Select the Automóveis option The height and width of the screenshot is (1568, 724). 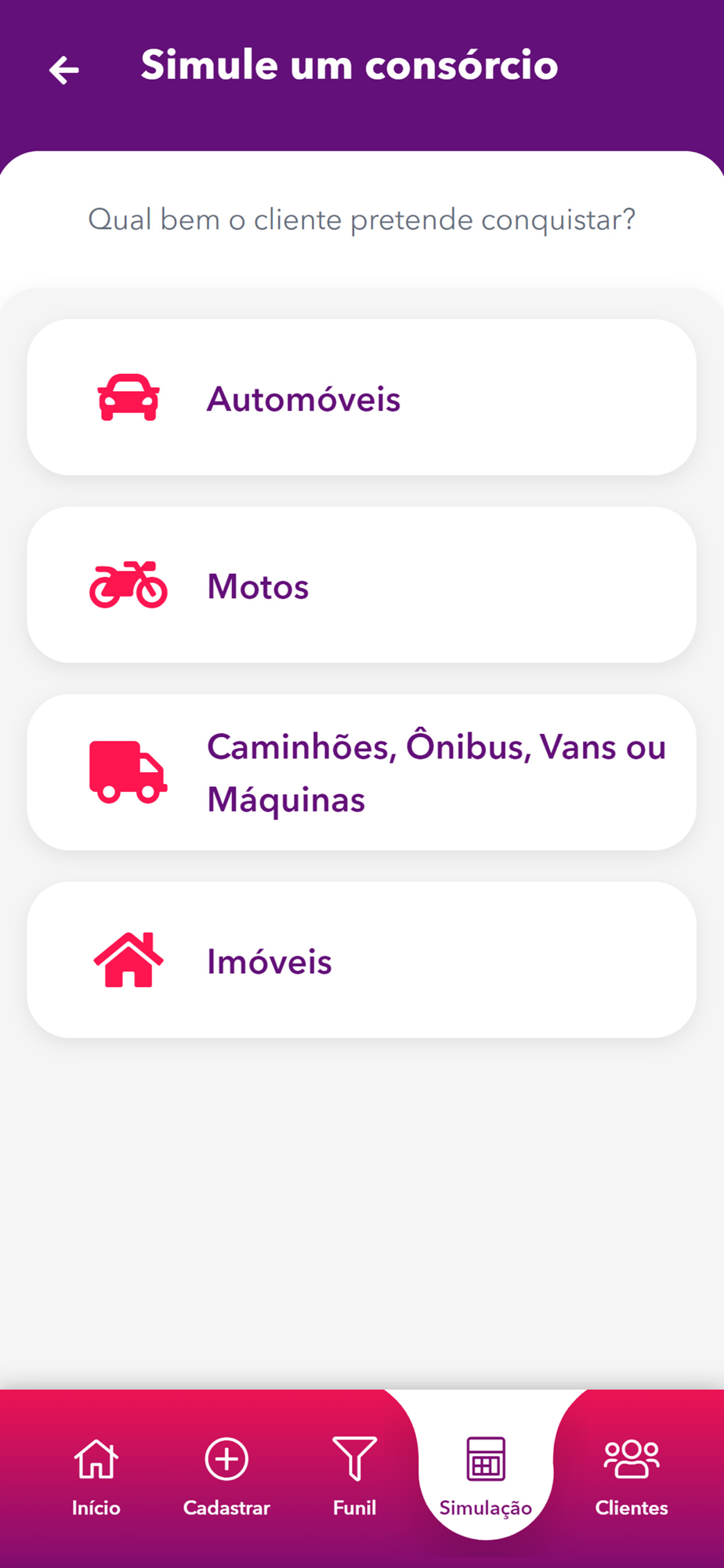361,397
